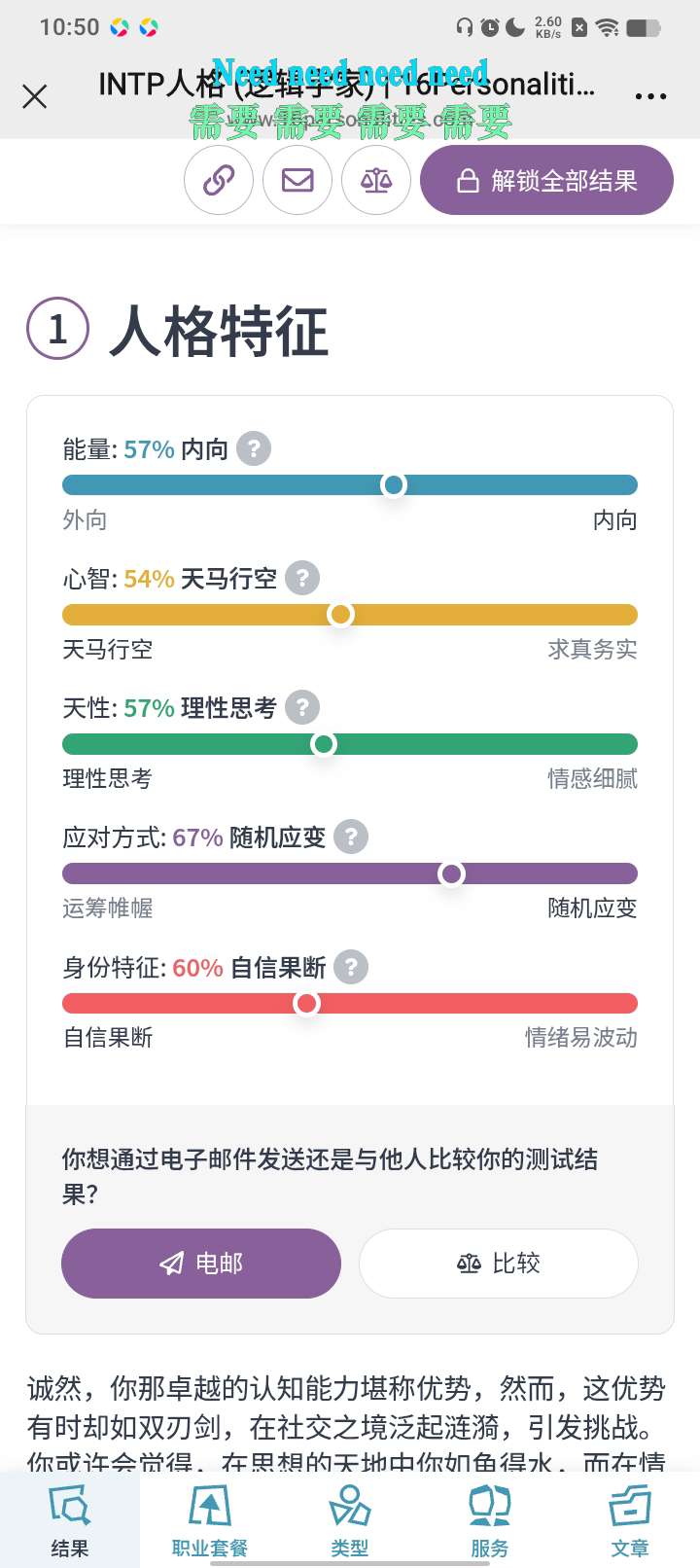Open the browser overflow menu
700x1568 pixels.
[x=650, y=96]
